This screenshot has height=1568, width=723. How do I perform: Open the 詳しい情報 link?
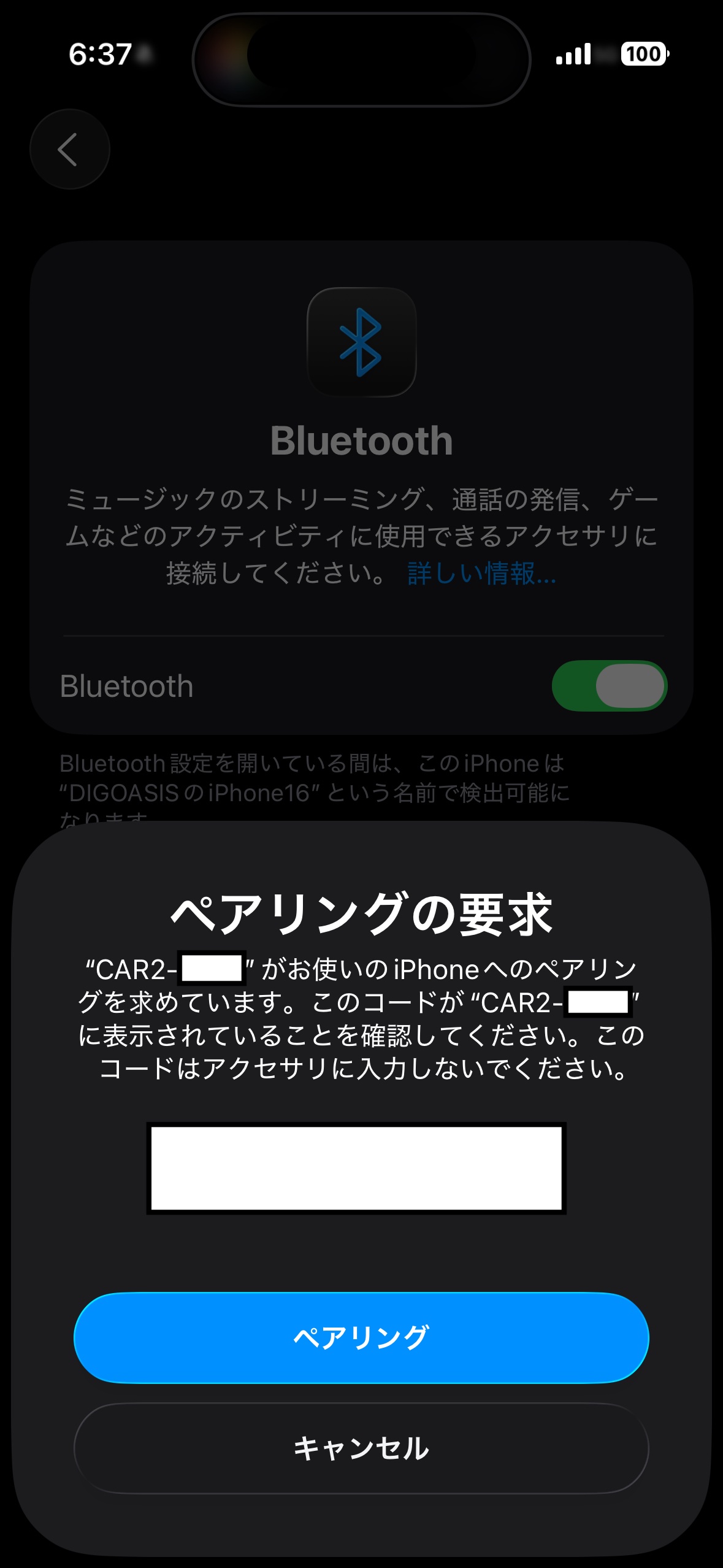tap(481, 574)
